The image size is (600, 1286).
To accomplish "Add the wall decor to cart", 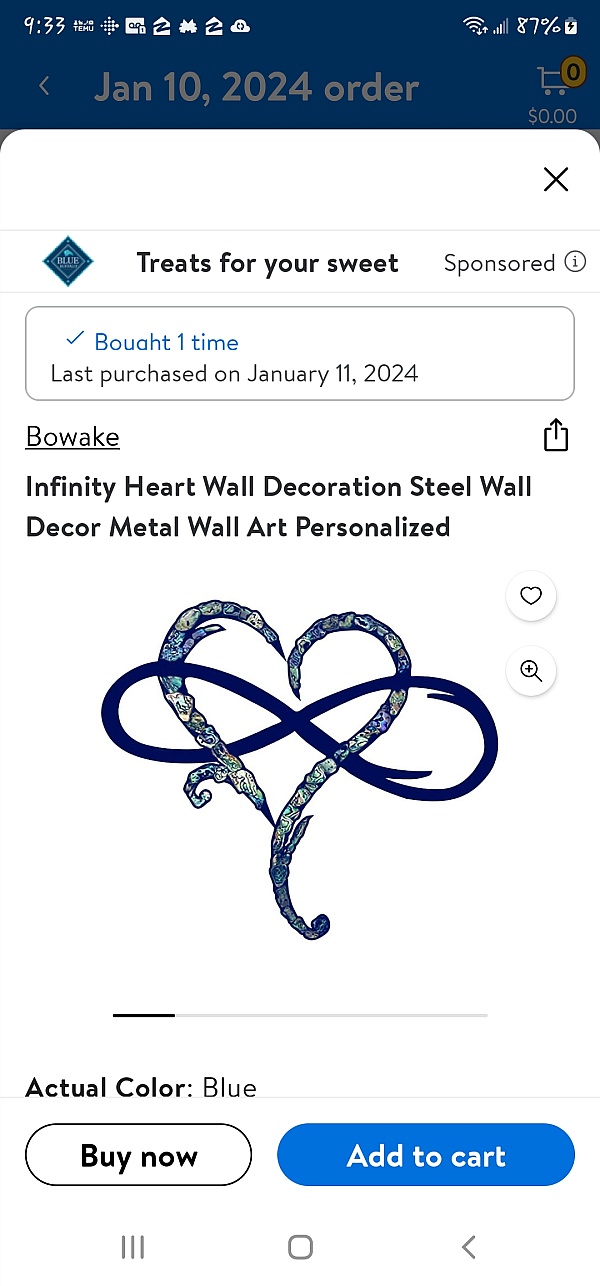I will pos(426,1156).
